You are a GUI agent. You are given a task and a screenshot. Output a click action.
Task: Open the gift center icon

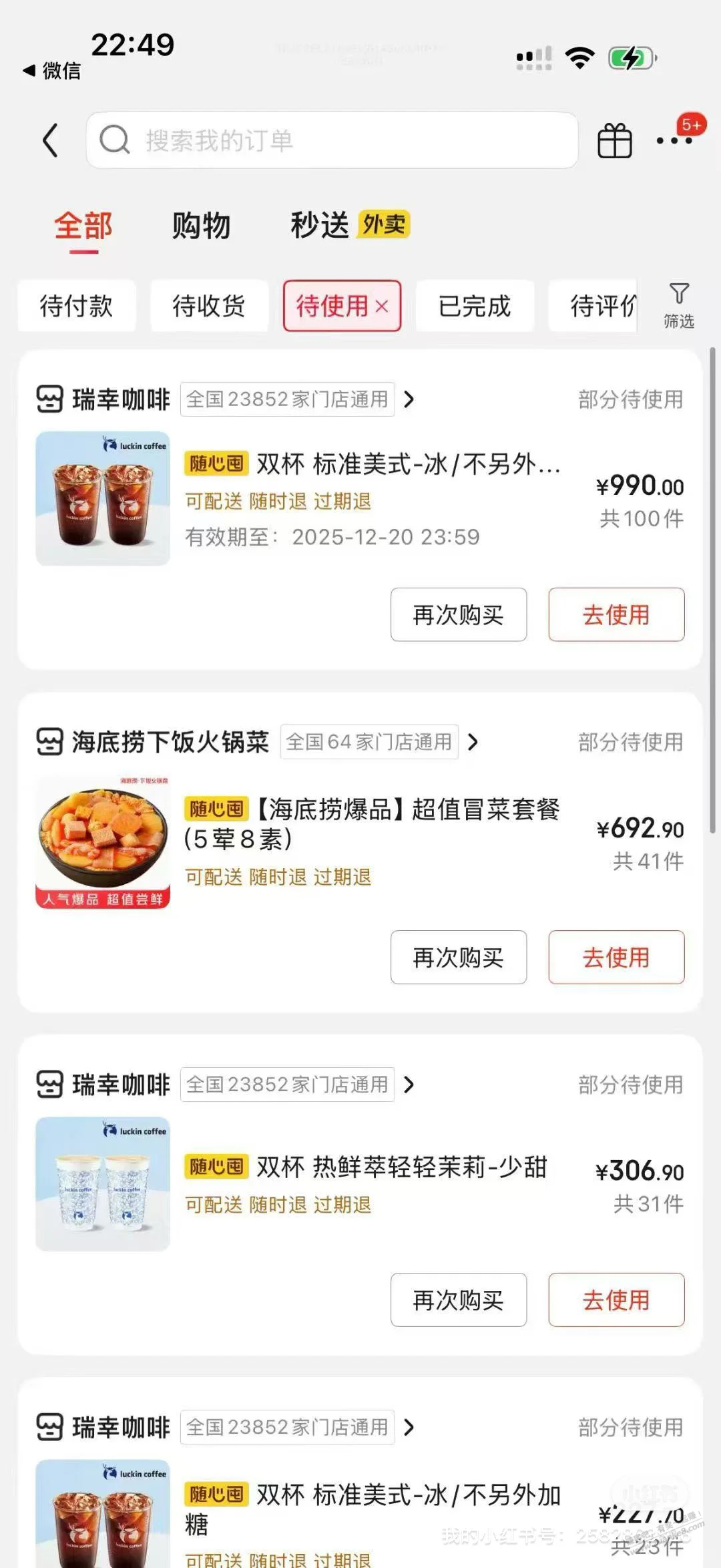point(614,140)
